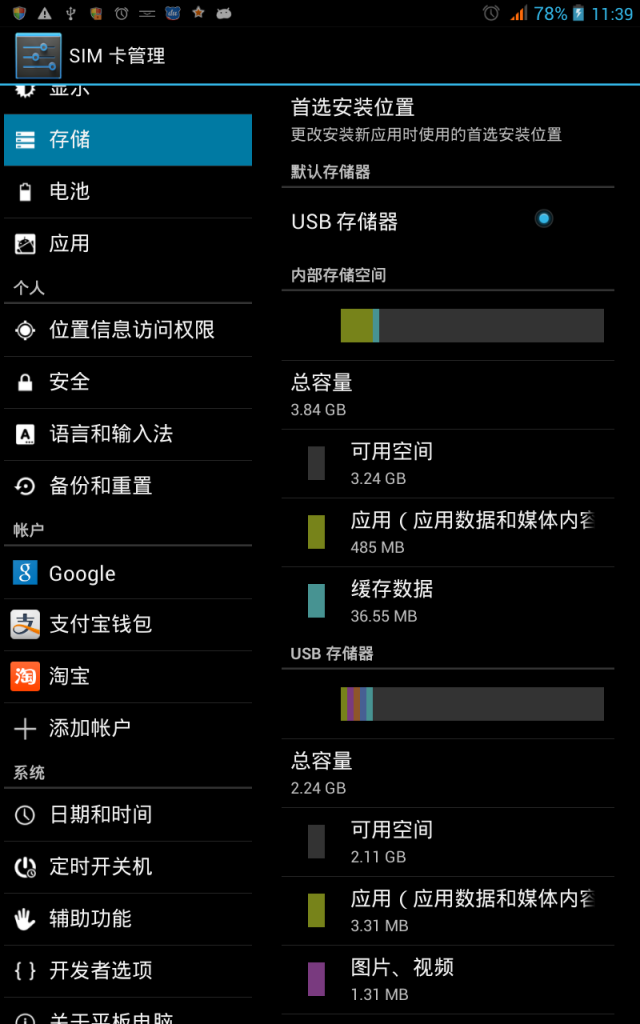Open 日期和时间 settings
This screenshot has width=640, height=1024.
pyautogui.click(x=128, y=815)
